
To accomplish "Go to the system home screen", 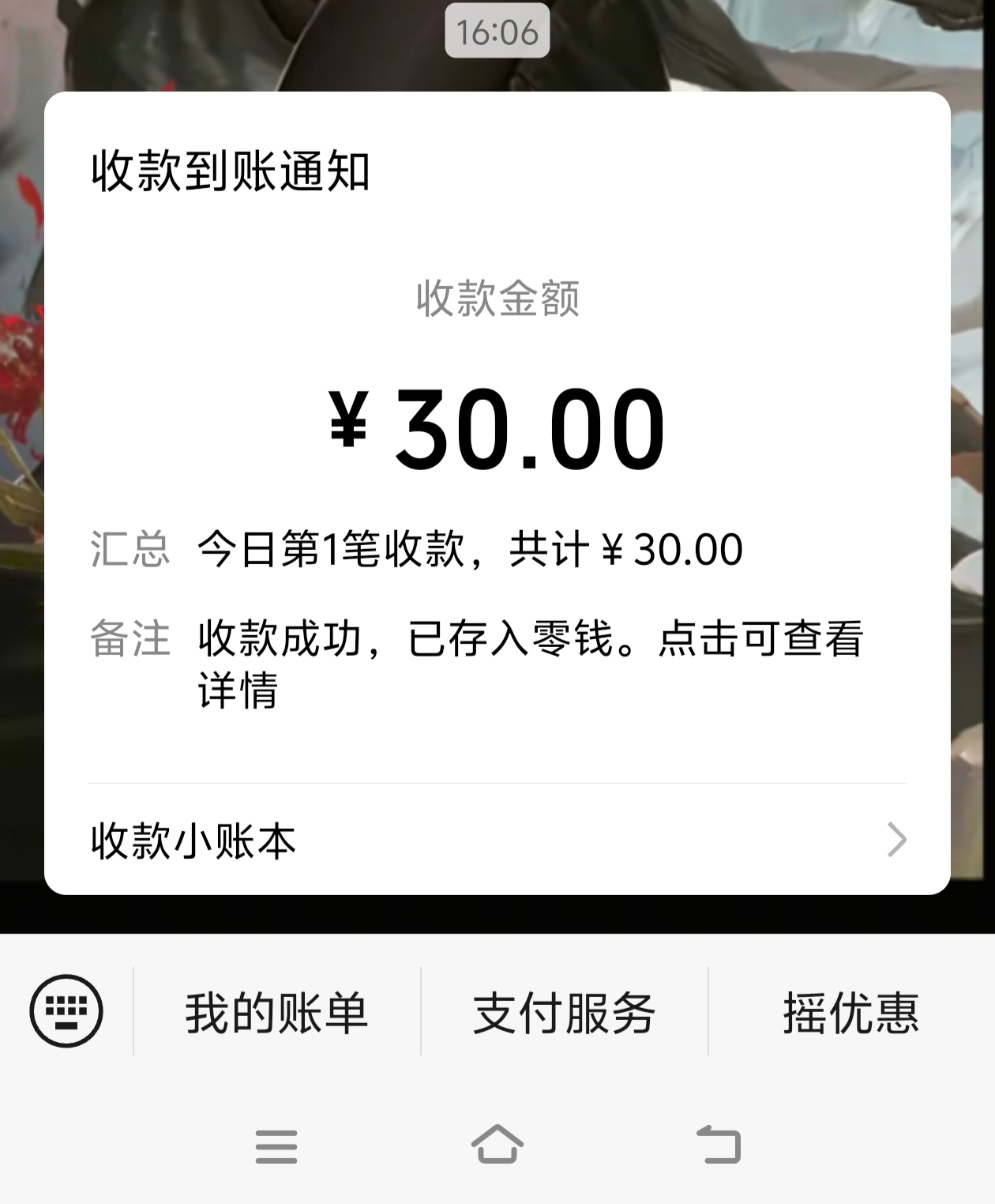I will 497,1145.
